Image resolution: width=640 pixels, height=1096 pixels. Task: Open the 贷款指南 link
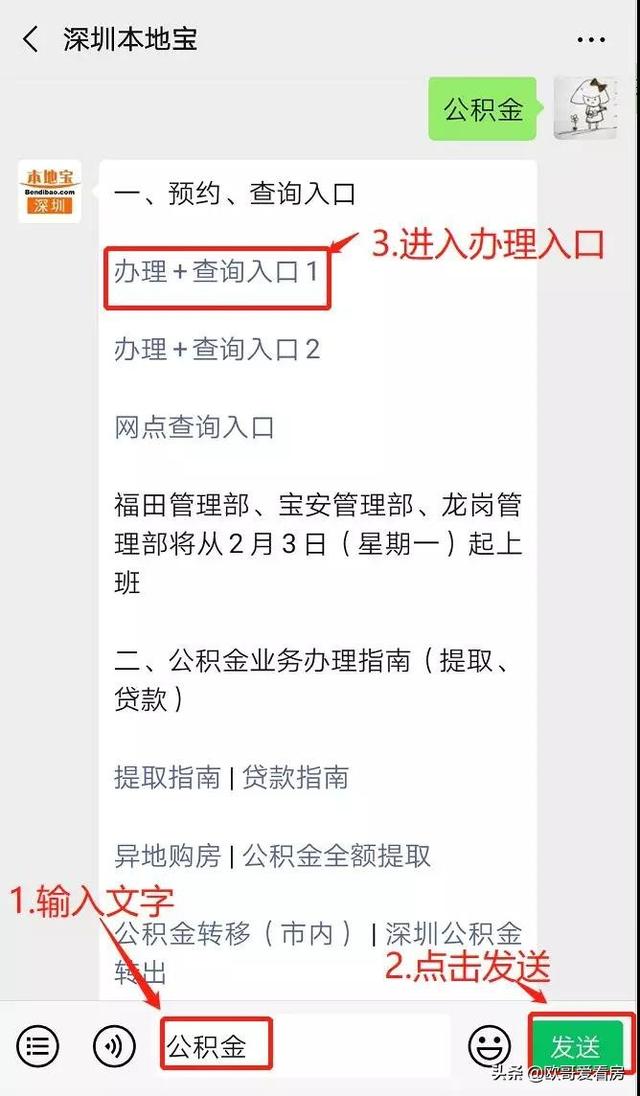click(x=295, y=777)
